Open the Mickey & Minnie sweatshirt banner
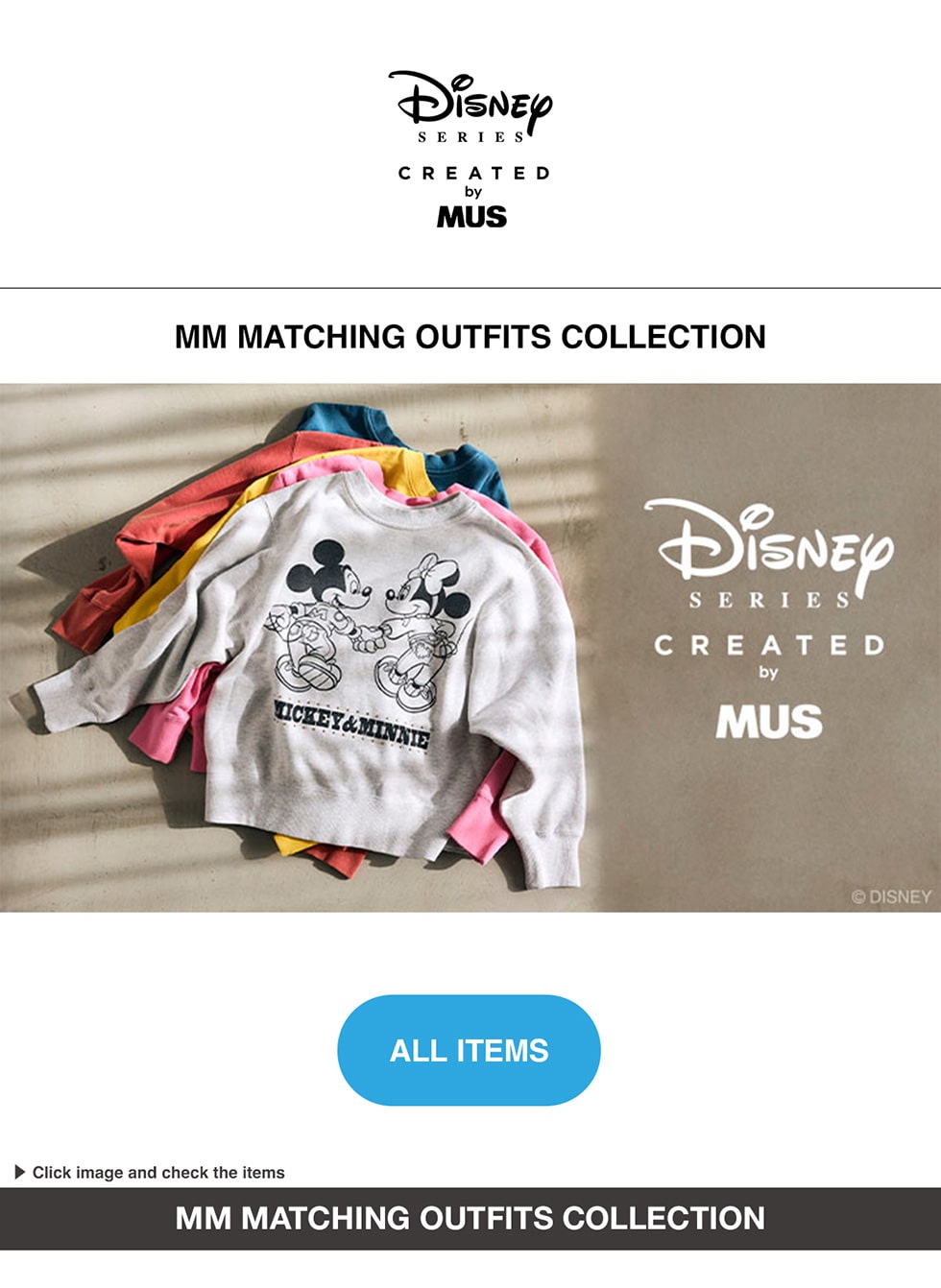Viewport: 941px width, 1288px height. point(470,648)
